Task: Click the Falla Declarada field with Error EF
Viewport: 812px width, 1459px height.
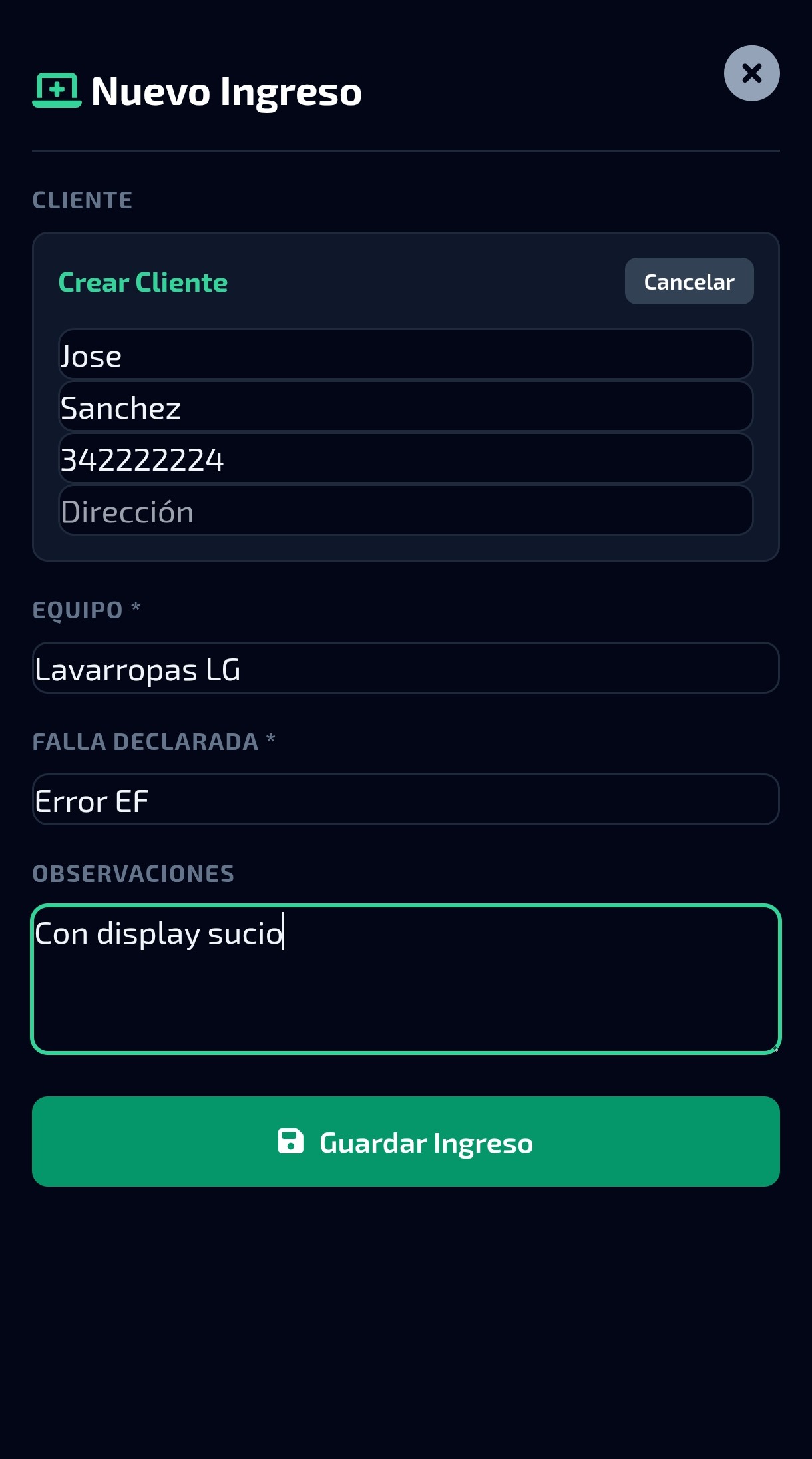Action: pos(406,800)
